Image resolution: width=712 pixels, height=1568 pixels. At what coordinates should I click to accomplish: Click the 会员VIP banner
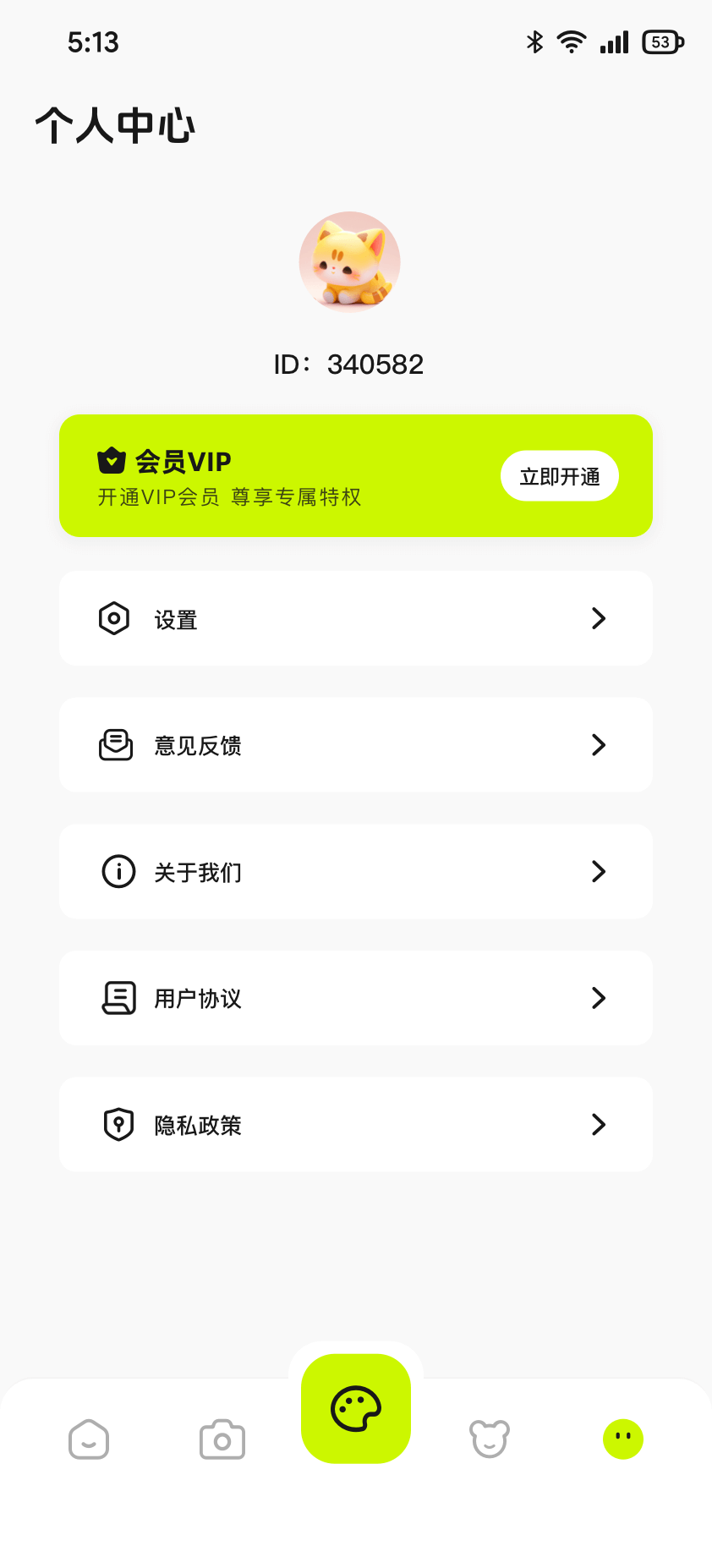point(355,475)
